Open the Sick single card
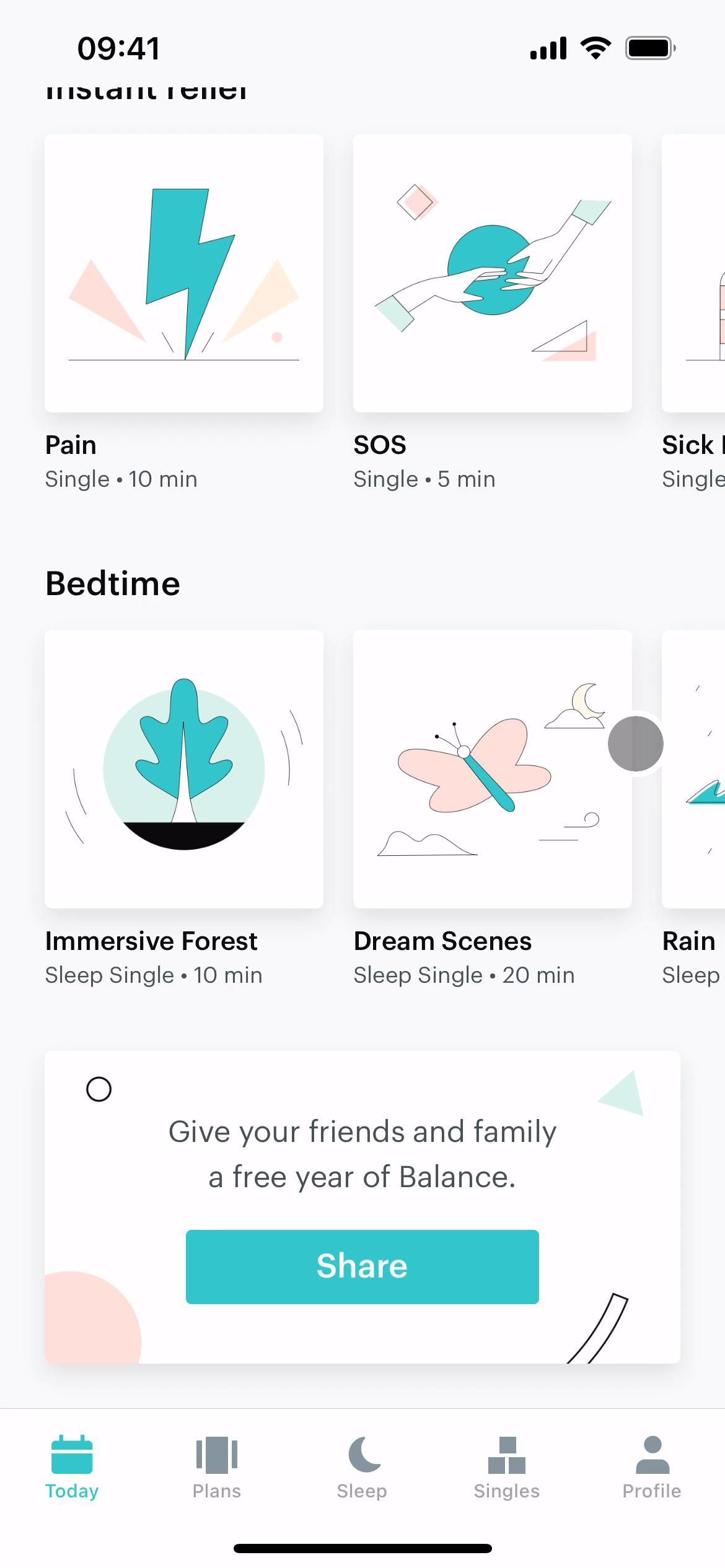The height and width of the screenshot is (1568, 725). [x=694, y=273]
